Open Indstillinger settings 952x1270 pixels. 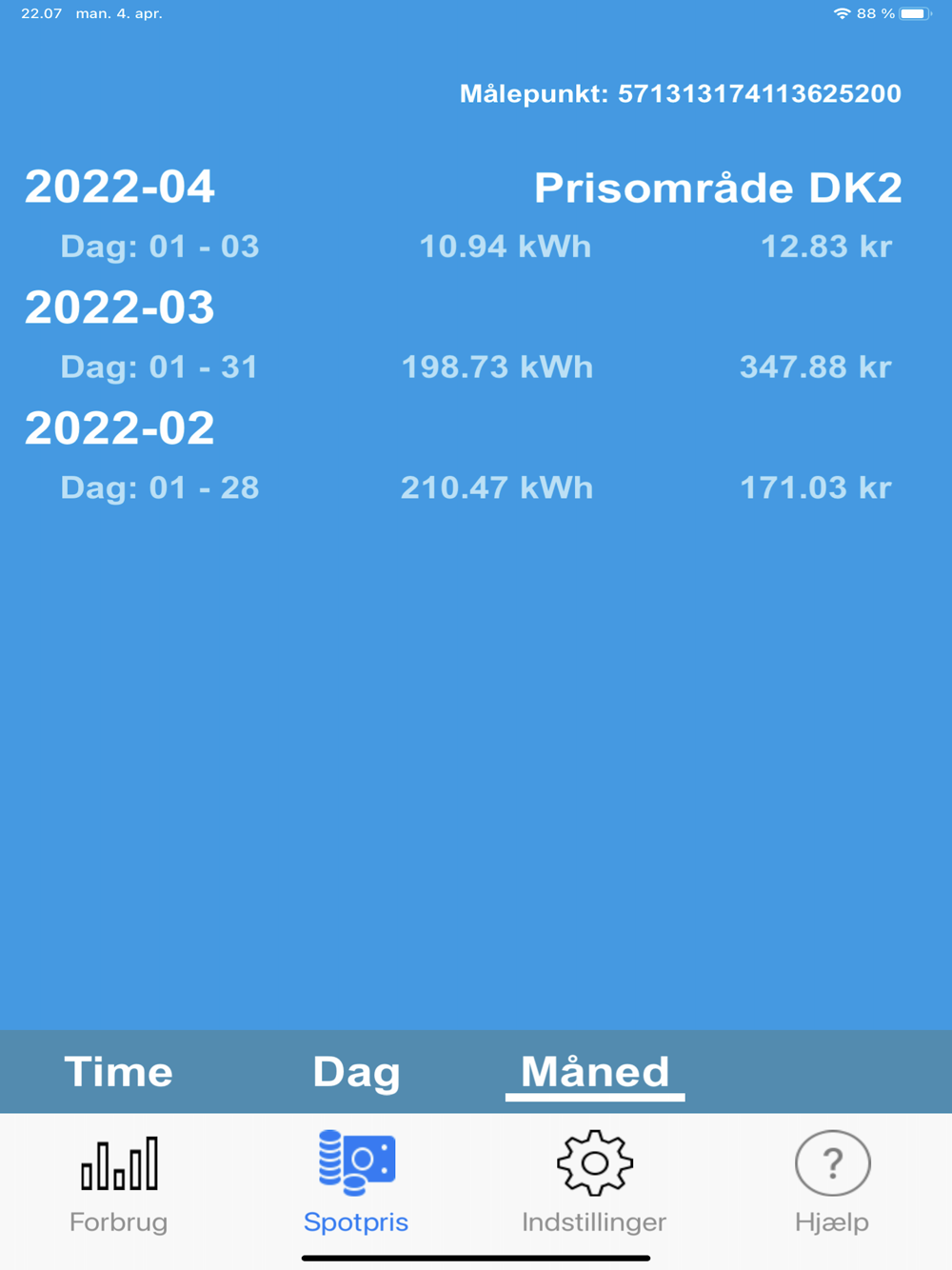(x=595, y=1182)
